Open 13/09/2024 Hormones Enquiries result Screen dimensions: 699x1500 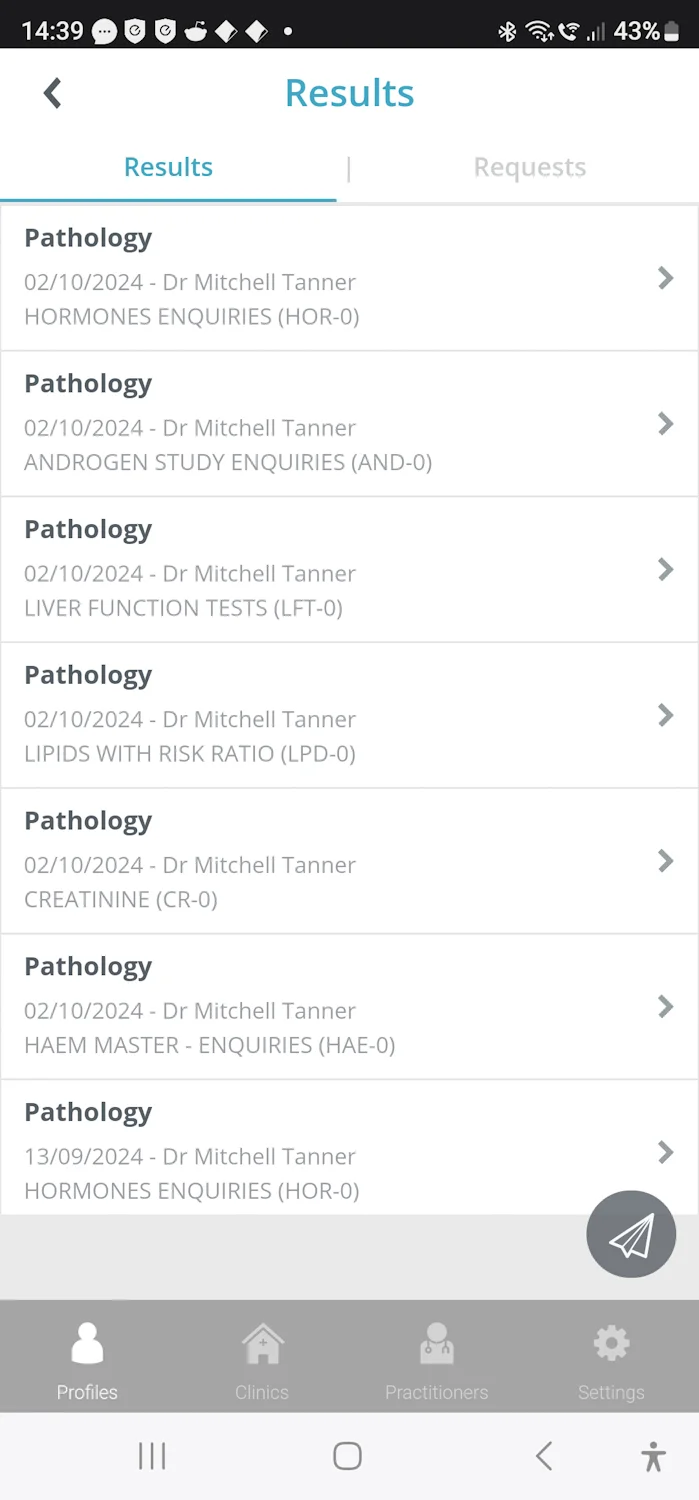[349, 1148]
